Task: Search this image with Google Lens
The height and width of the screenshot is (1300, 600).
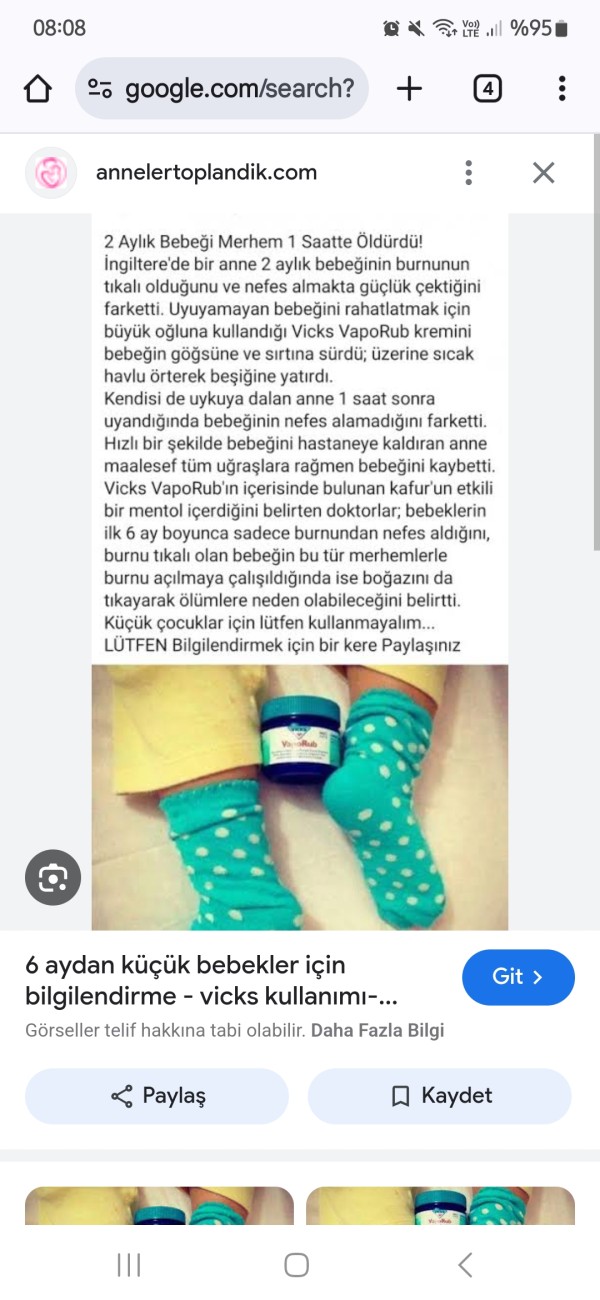Action: click(x=51, y=878)
